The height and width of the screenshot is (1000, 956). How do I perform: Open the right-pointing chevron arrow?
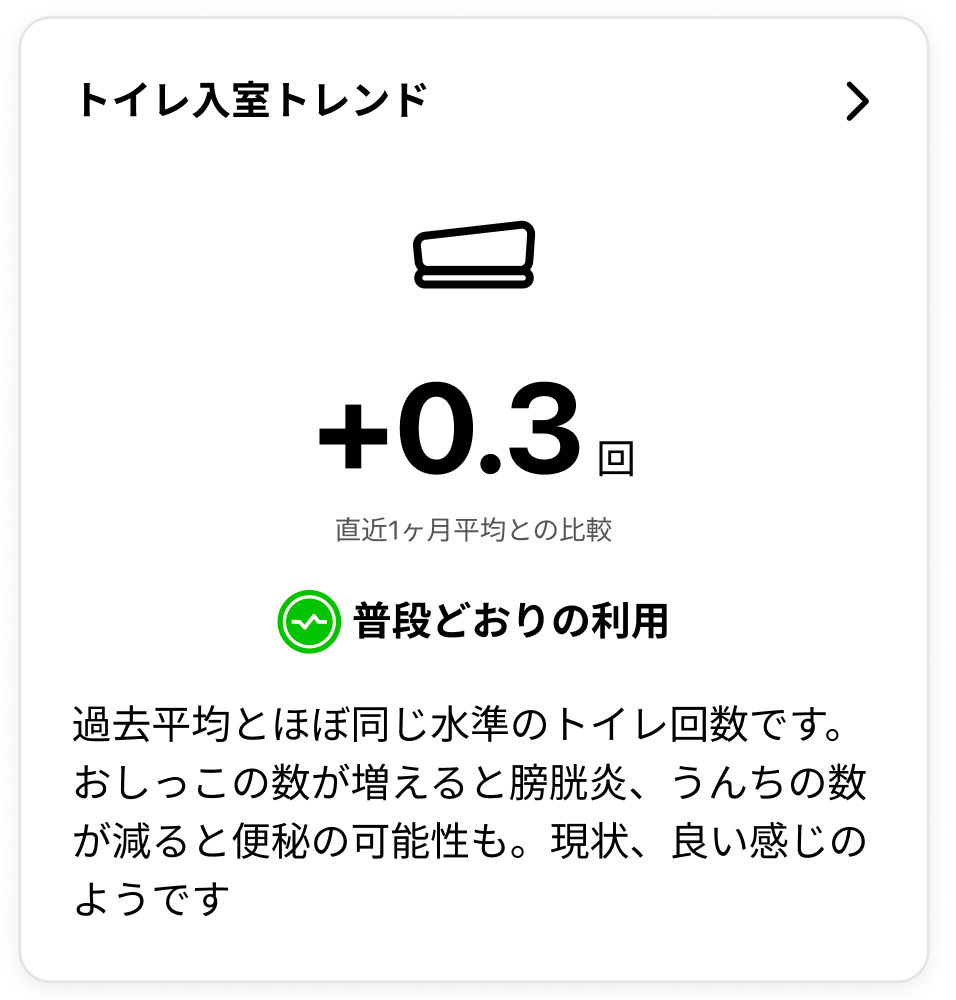[x=858, y=100]
